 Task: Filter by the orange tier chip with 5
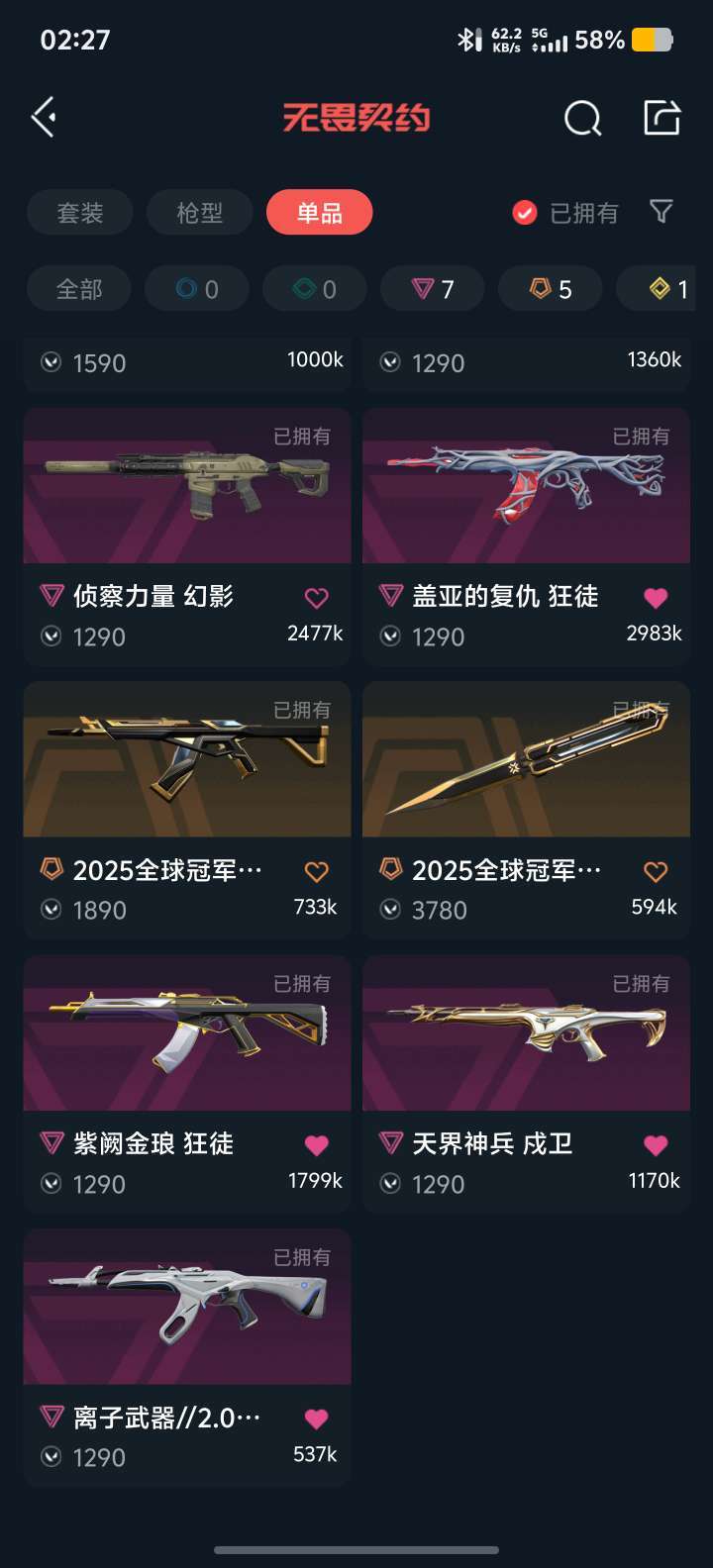[551, 289]
